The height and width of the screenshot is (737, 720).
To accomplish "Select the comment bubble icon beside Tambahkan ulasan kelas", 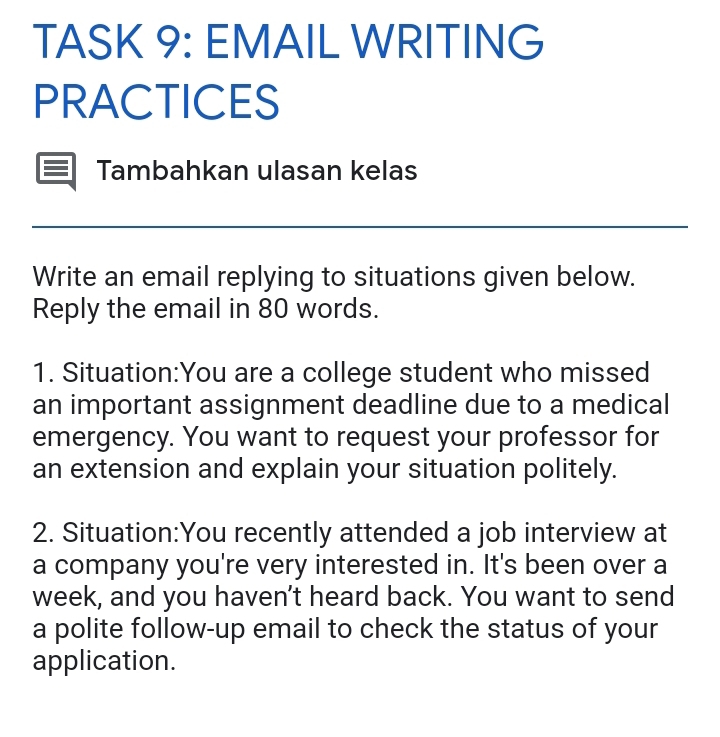I will tap(57, 171).
